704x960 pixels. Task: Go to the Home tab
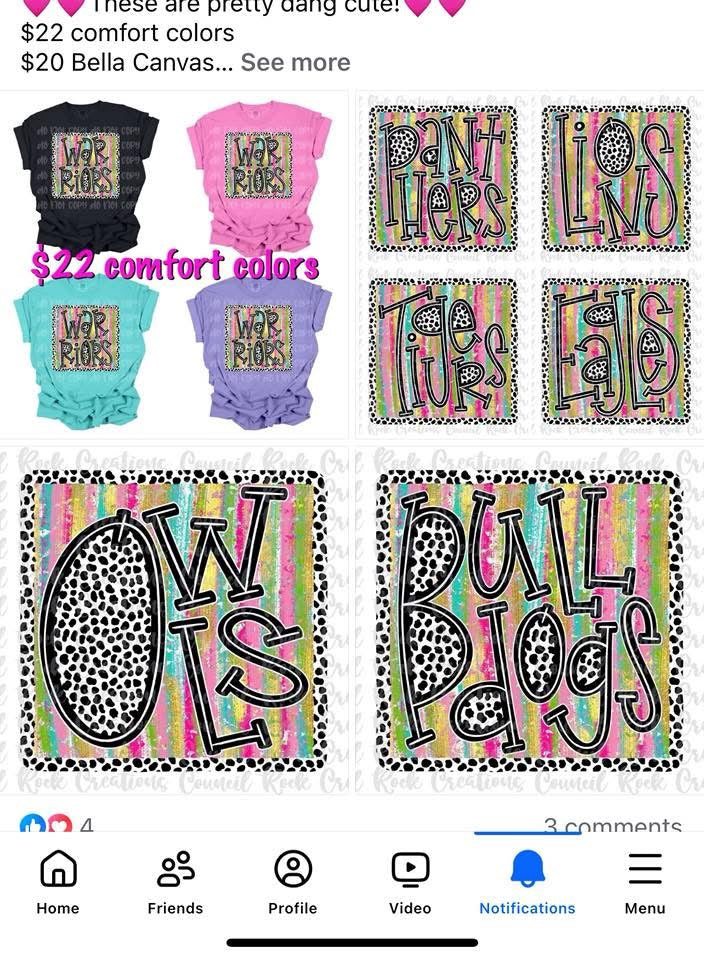coord(58,882)
